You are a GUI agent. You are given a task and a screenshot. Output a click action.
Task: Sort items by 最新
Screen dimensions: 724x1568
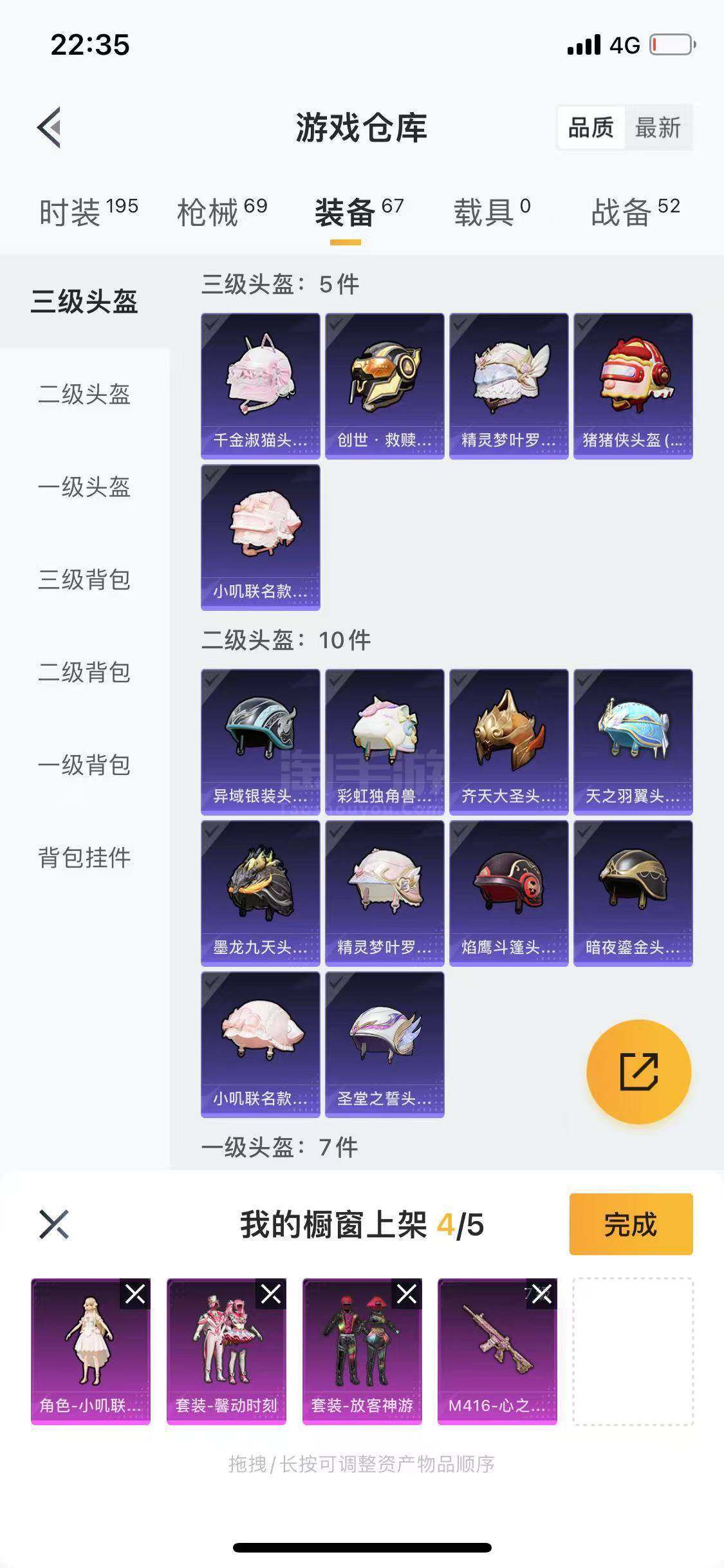657,127
